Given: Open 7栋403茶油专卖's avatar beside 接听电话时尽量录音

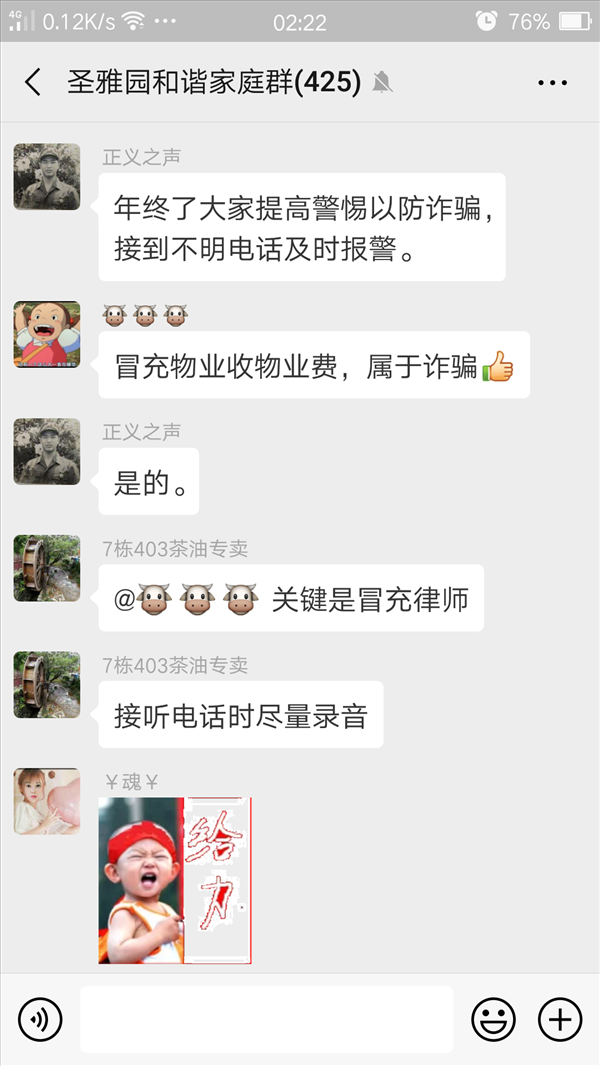Looking at the screenshot, I should point(47,685).
